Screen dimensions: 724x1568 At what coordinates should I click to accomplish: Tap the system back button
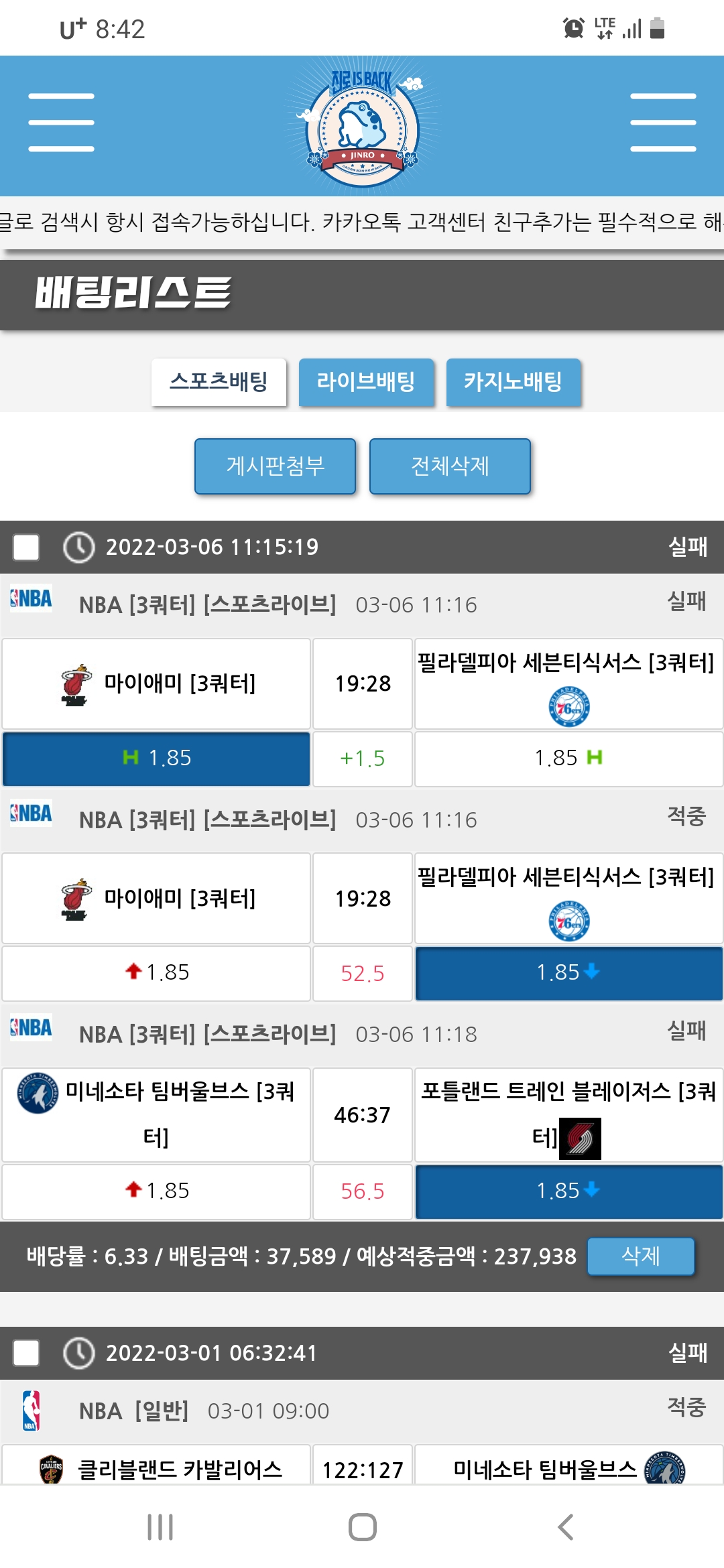(x=565, y=1527)
